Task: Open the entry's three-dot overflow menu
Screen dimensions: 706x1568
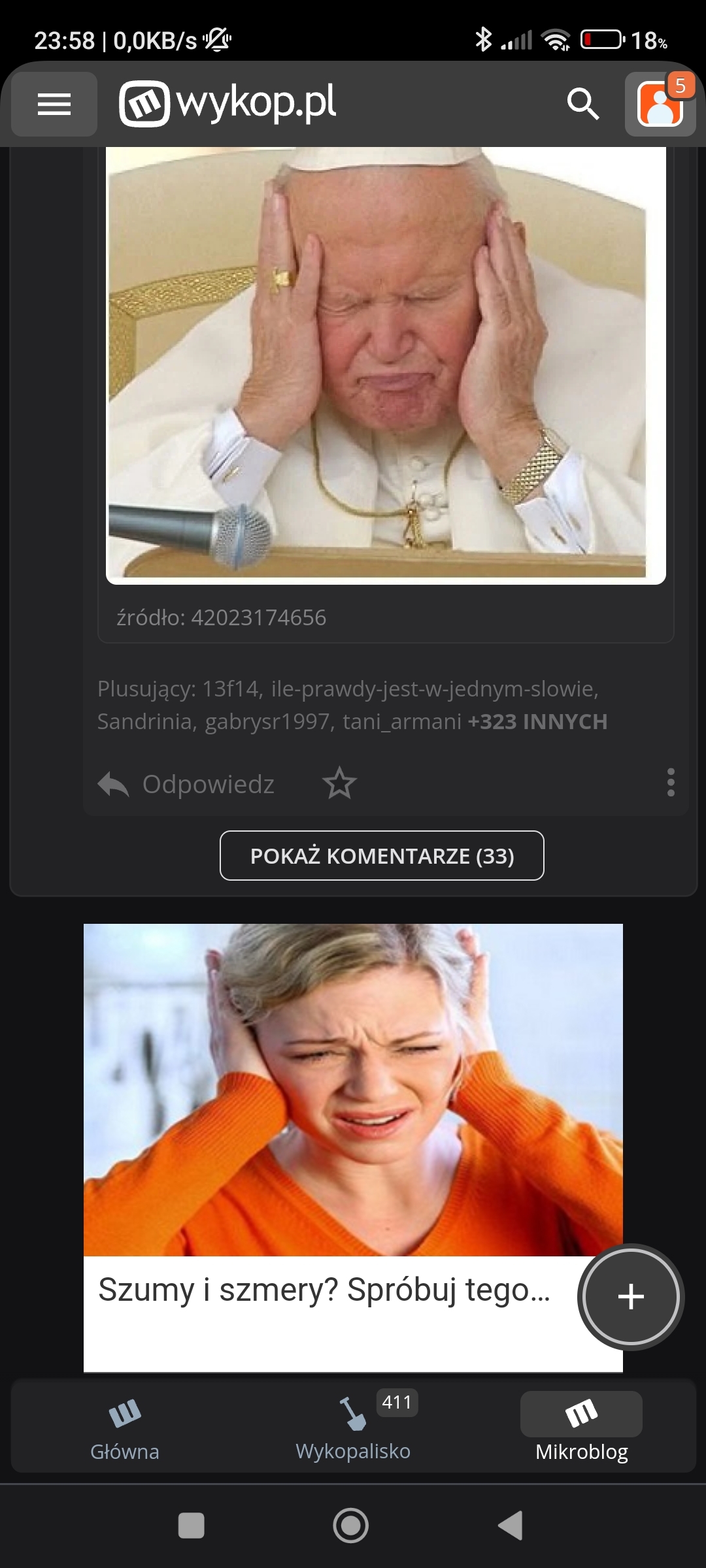Action: pos(670,782)
